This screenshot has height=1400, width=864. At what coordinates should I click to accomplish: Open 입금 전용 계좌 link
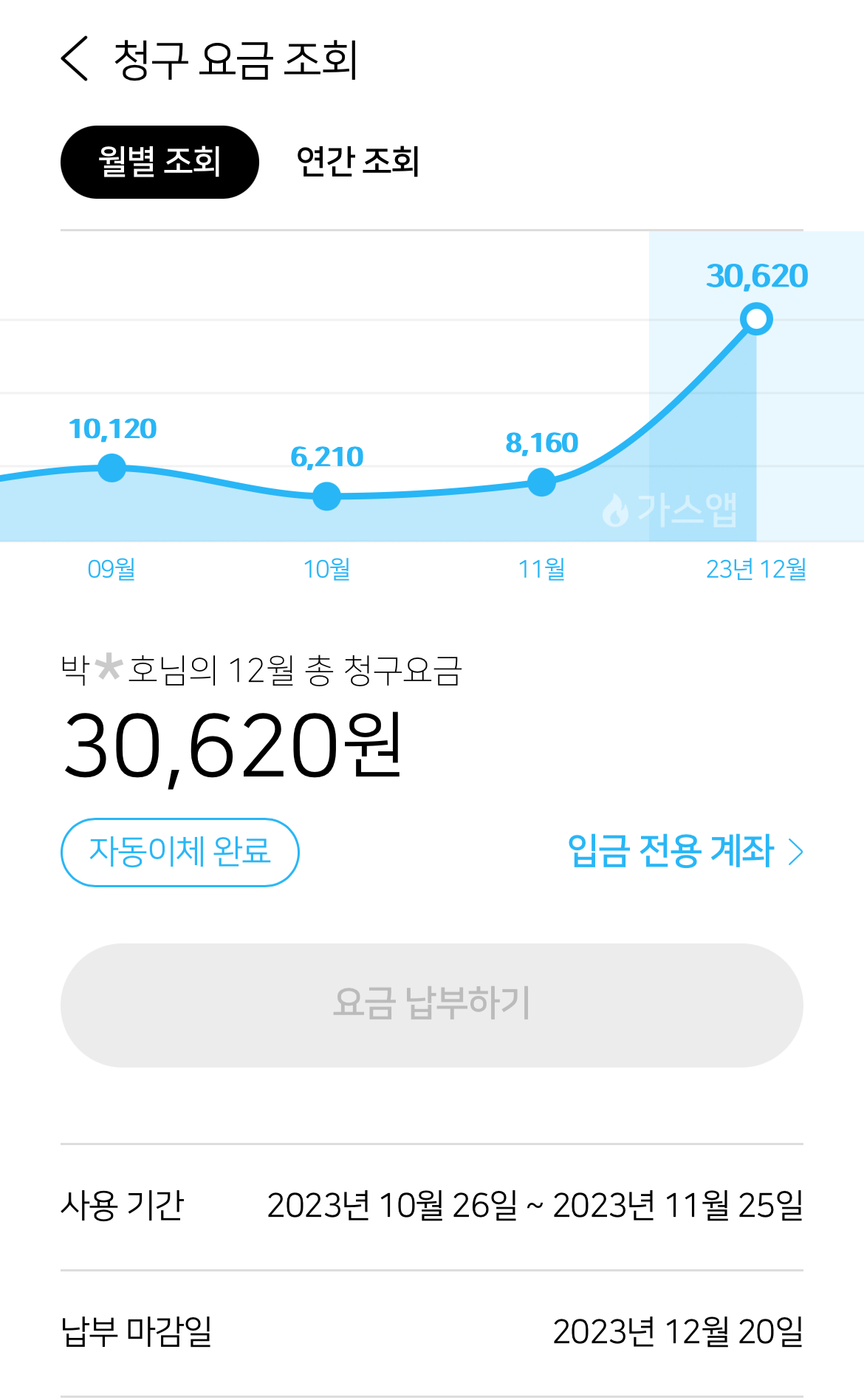[685, 851]
